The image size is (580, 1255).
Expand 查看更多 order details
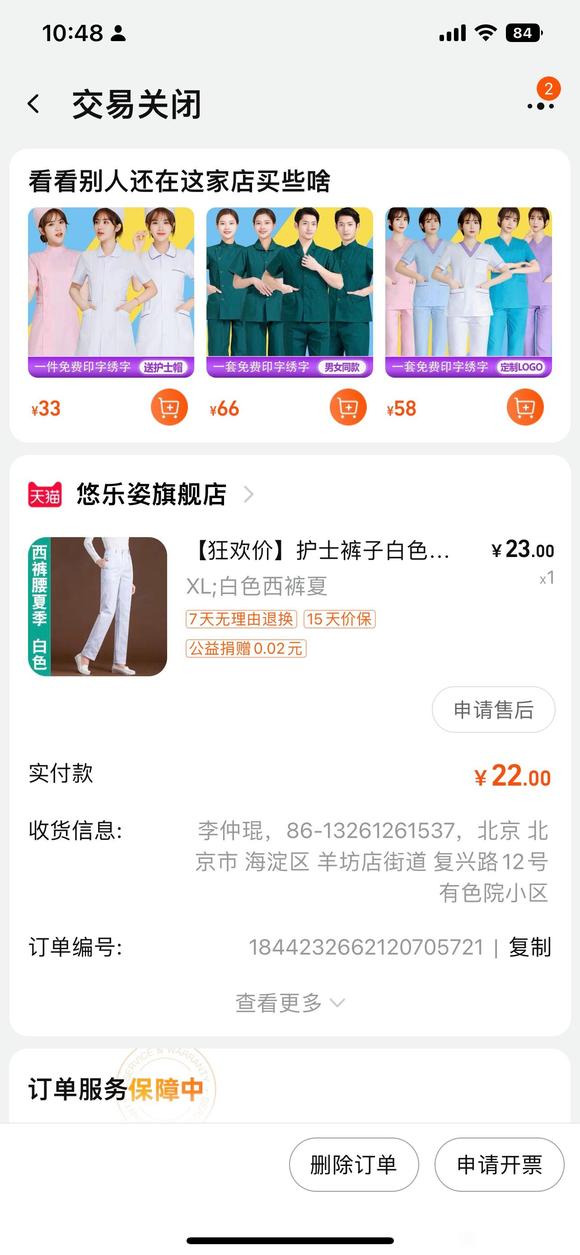pos(290,1002)
